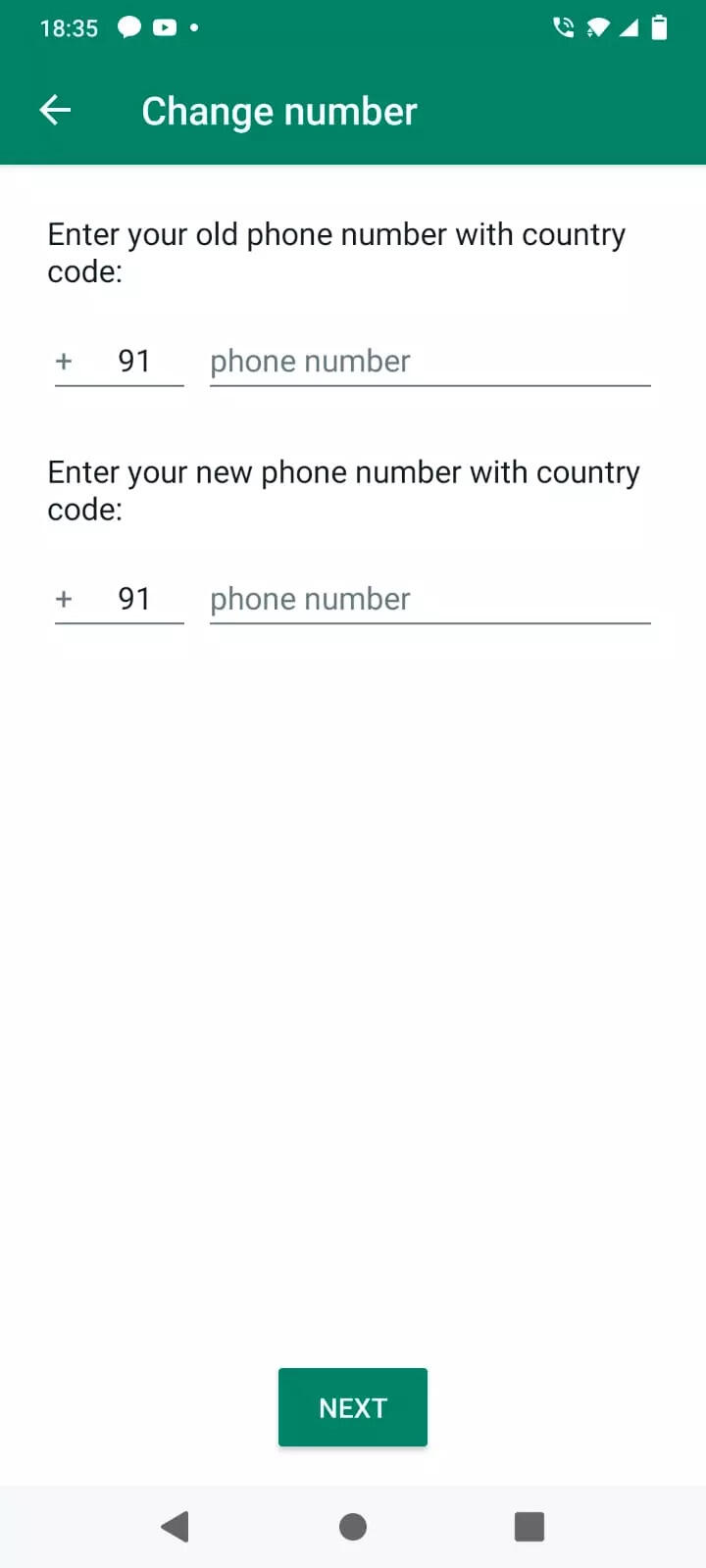Tap the square Recents button in navigation bar
This screenshot has width=706, height=1568.
coord(529,1526)
